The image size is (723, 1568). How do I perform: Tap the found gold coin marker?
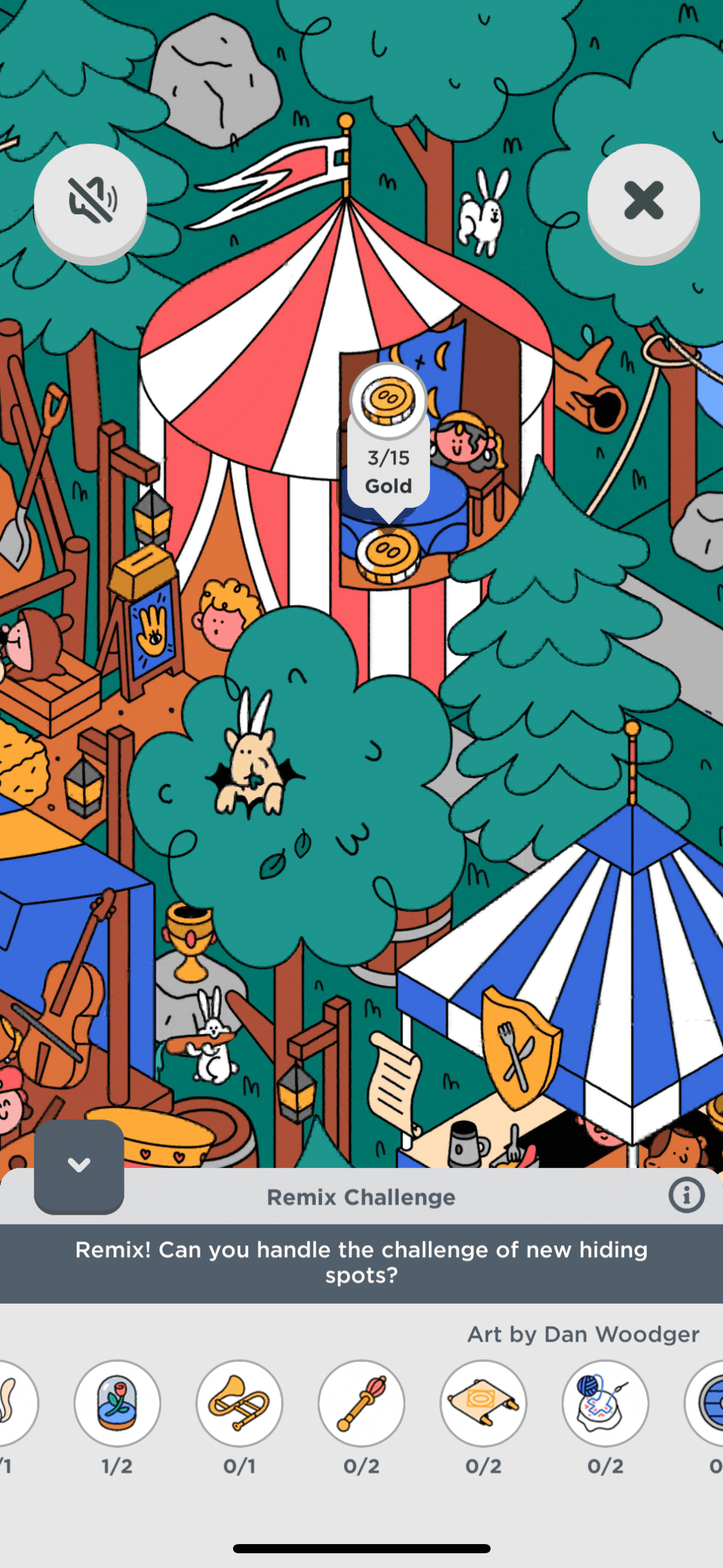388,551
